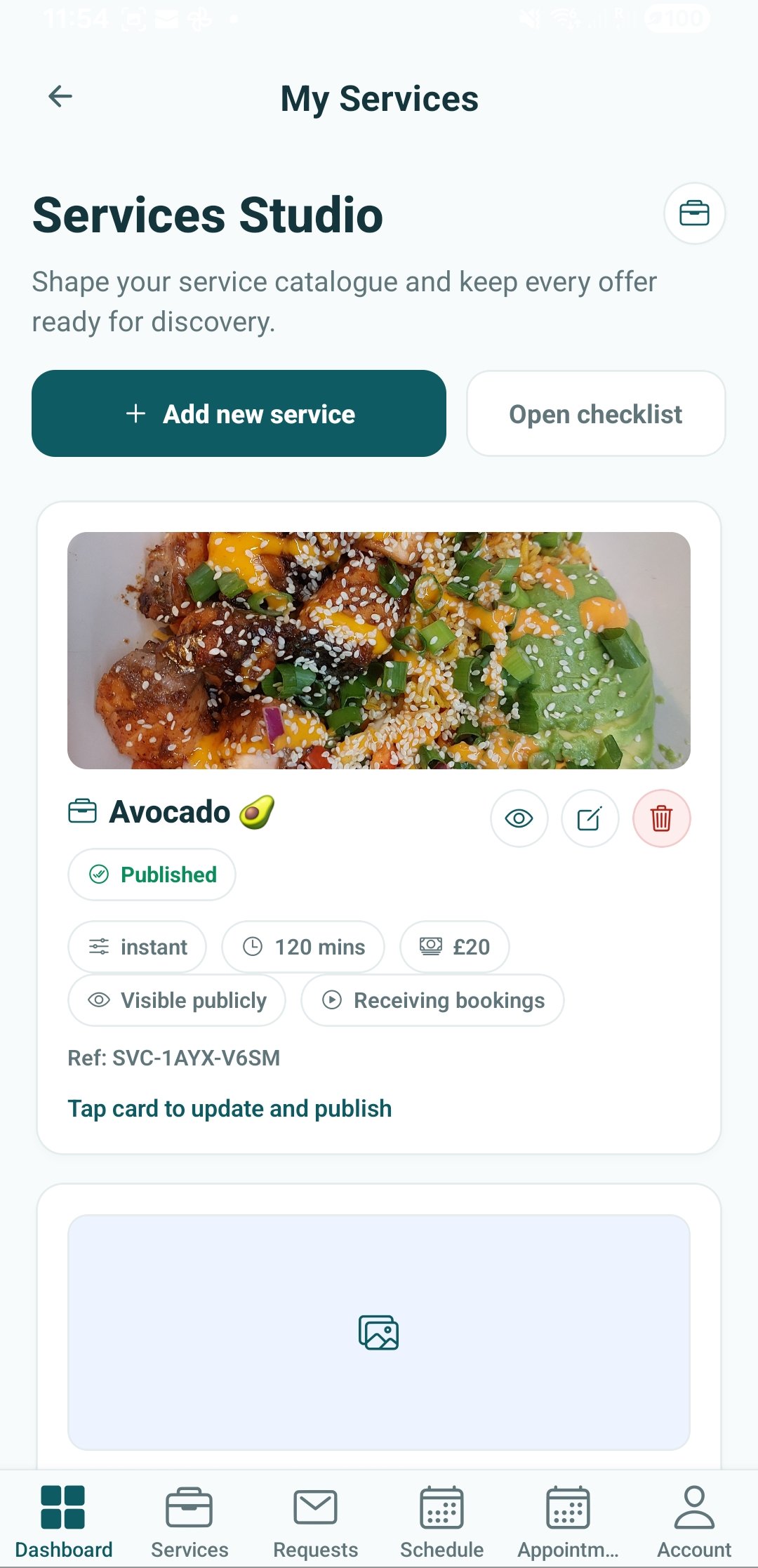The width and height of the screenshot is (758, 1568).
Task: Open the briefcase icon near Services Studio heading
Action: pos(693,213)
